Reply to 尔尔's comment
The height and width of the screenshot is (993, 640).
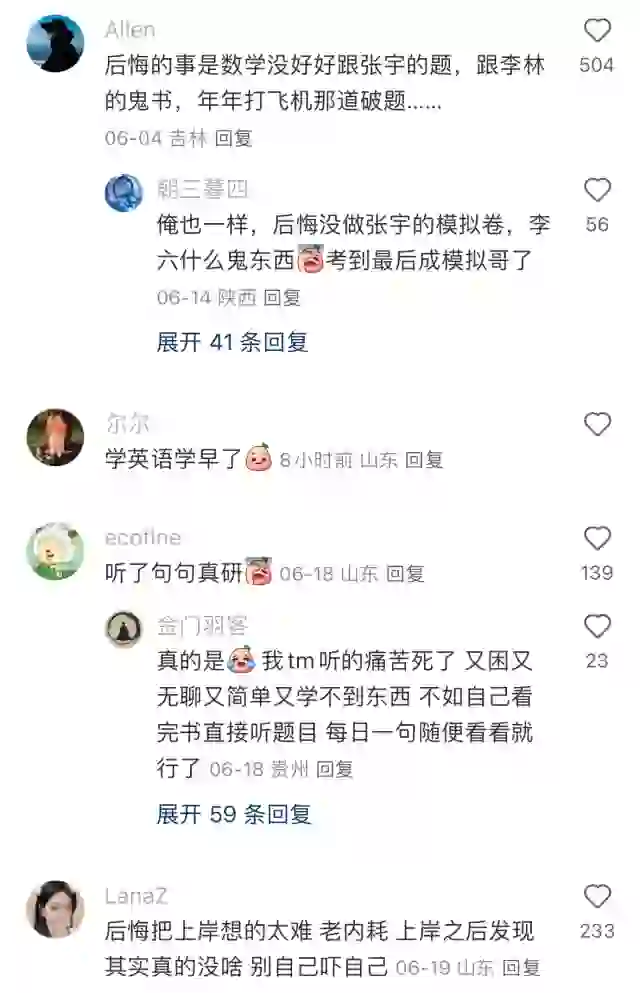(x=424, y=460)
